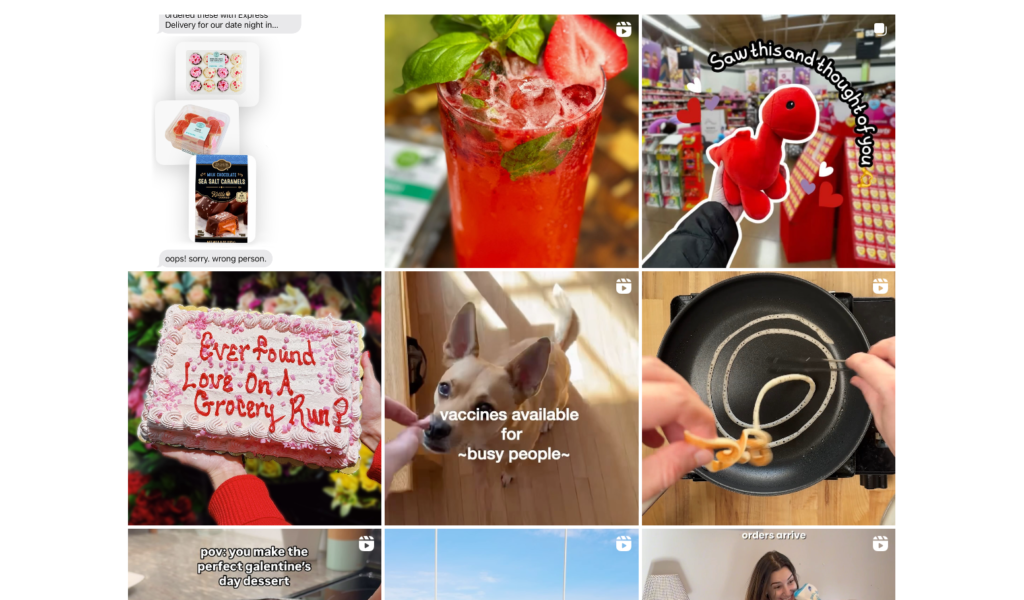
Task: Open the grocery run cake post
Action: coord(254,398)
